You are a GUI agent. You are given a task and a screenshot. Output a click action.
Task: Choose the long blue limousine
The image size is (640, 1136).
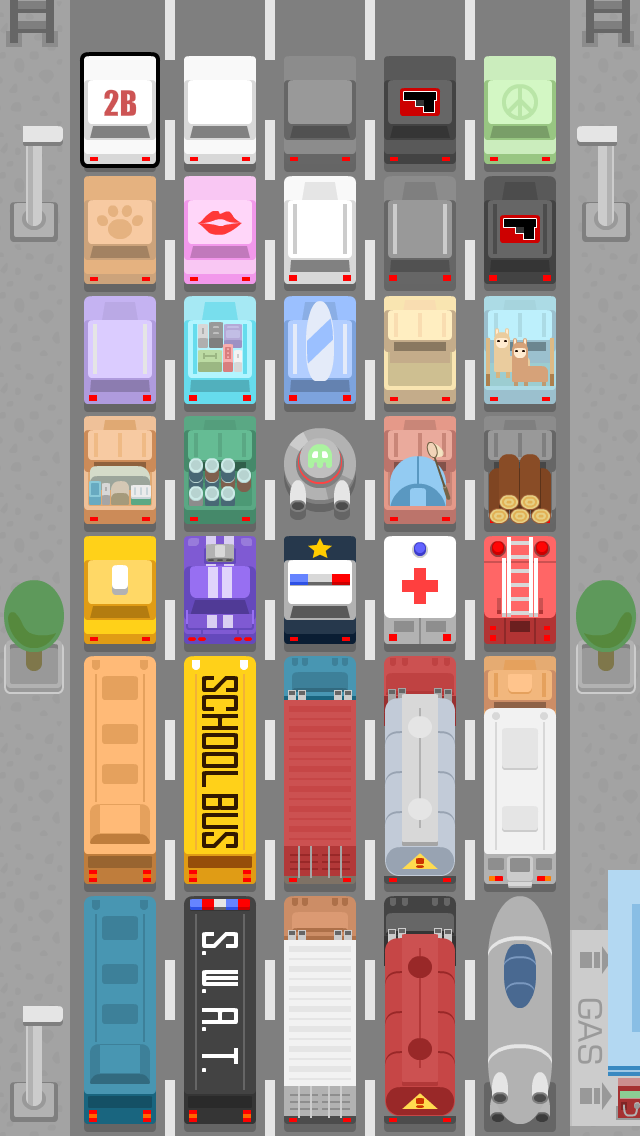point(120,1010)
